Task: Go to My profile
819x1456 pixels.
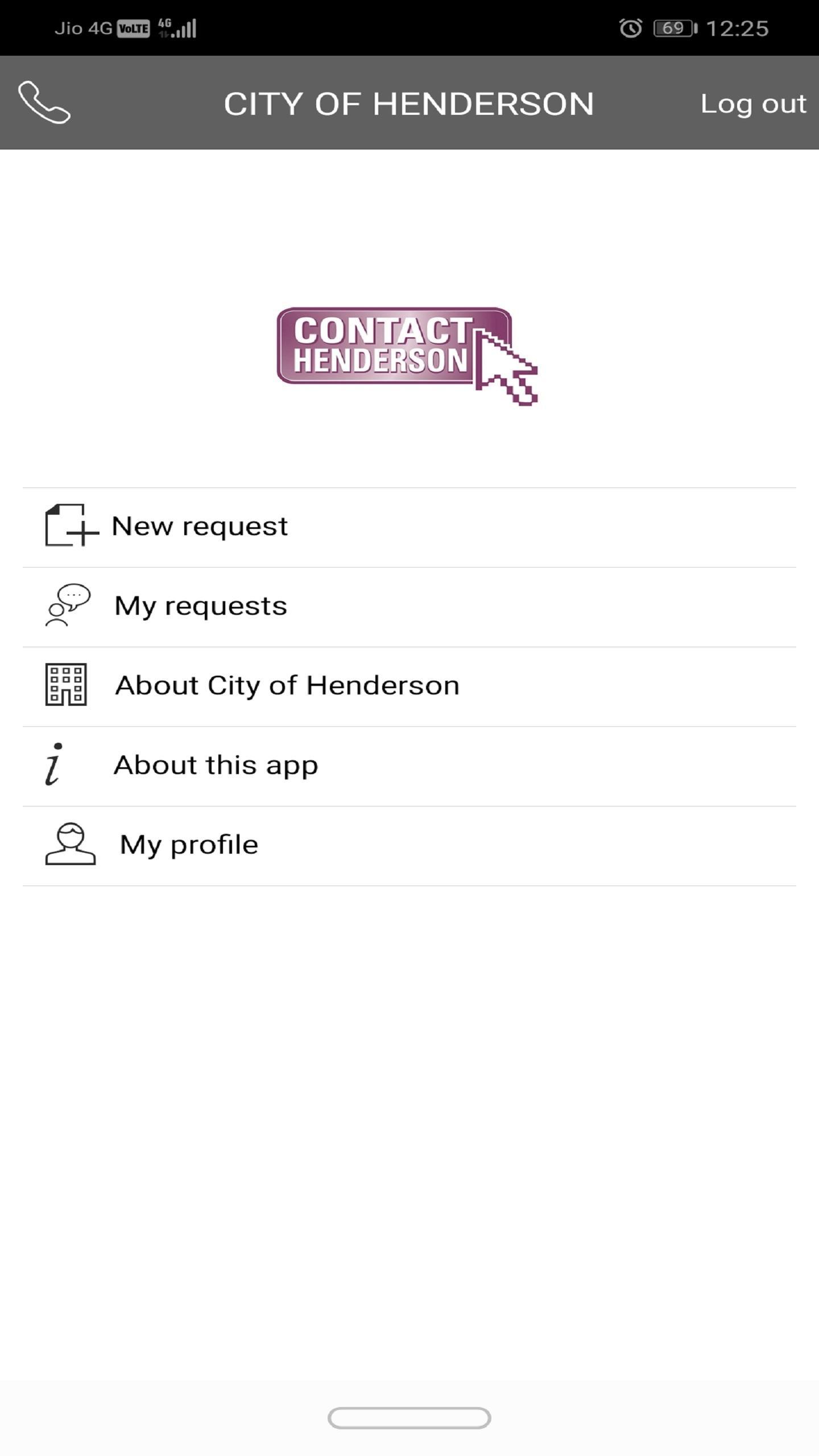Action: (409, 846)
